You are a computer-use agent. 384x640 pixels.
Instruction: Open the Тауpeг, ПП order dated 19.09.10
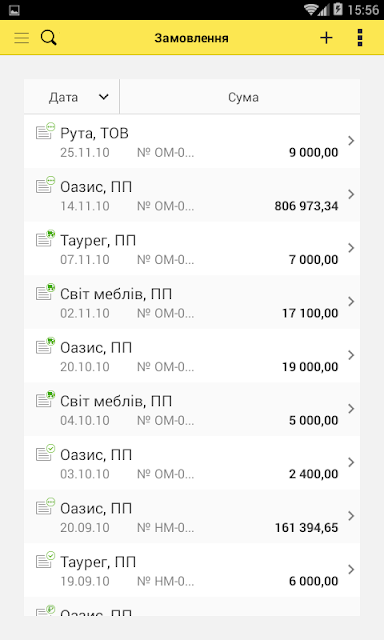tap(192, 570)
